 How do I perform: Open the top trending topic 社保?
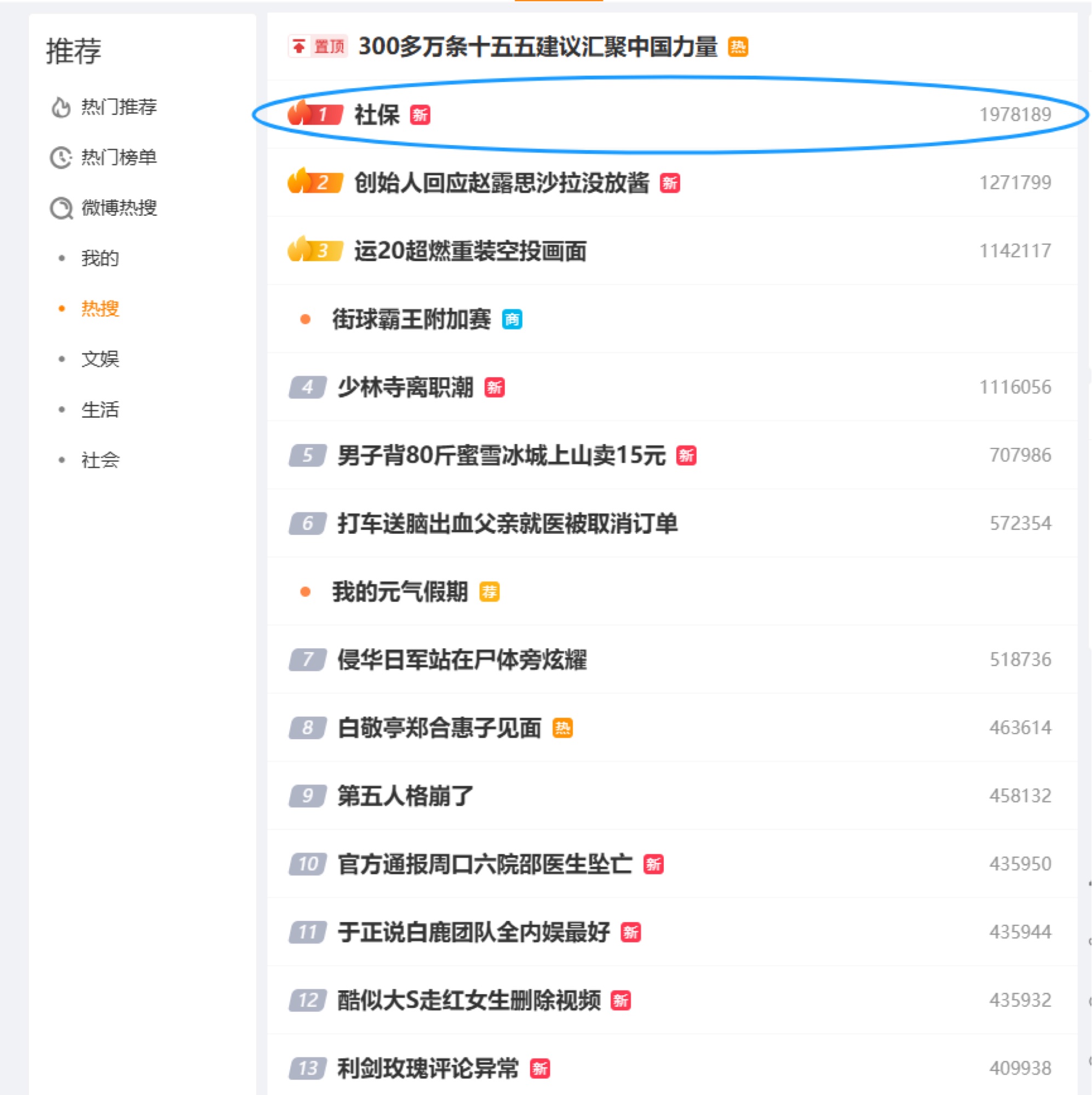pyautogui.click(x=377, y=114)
